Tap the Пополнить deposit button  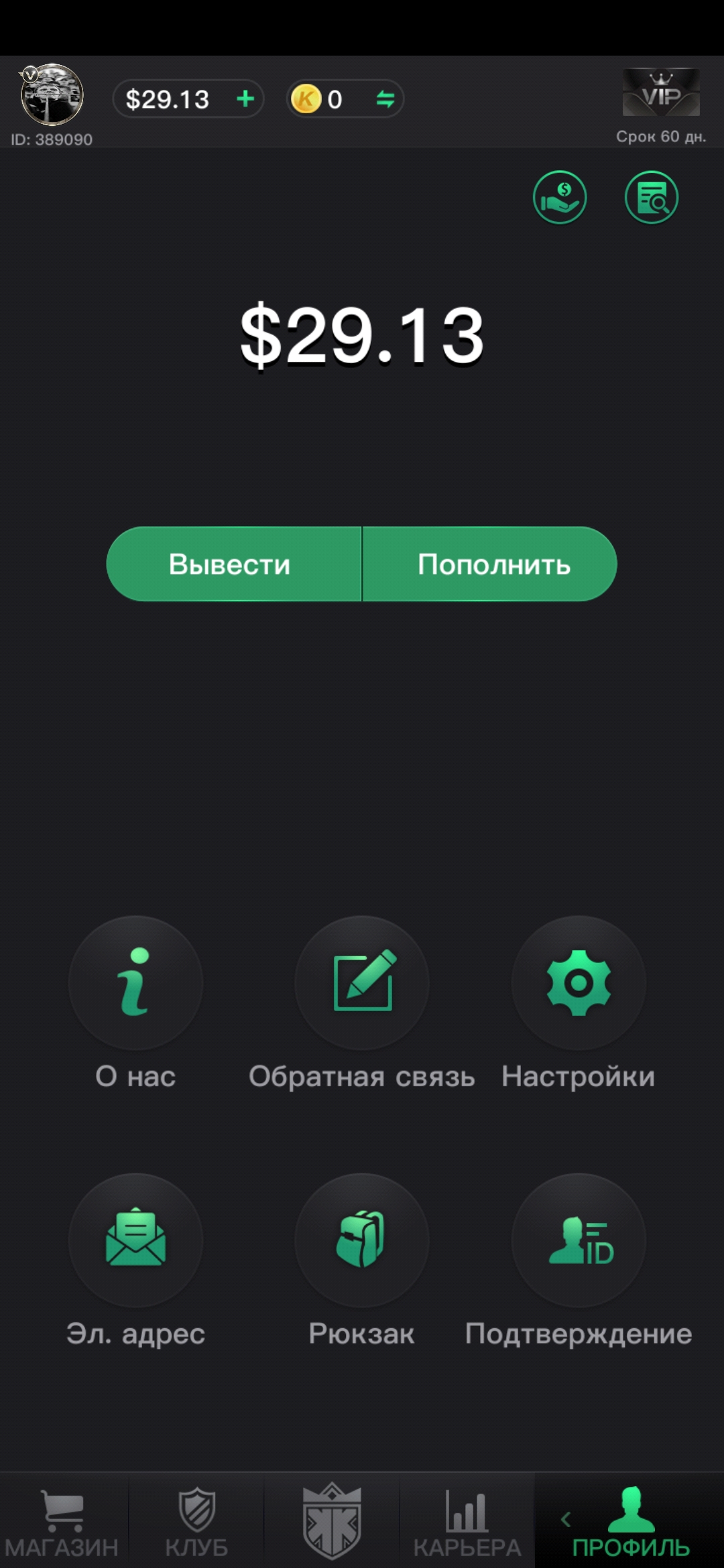(x=493, y=564)
